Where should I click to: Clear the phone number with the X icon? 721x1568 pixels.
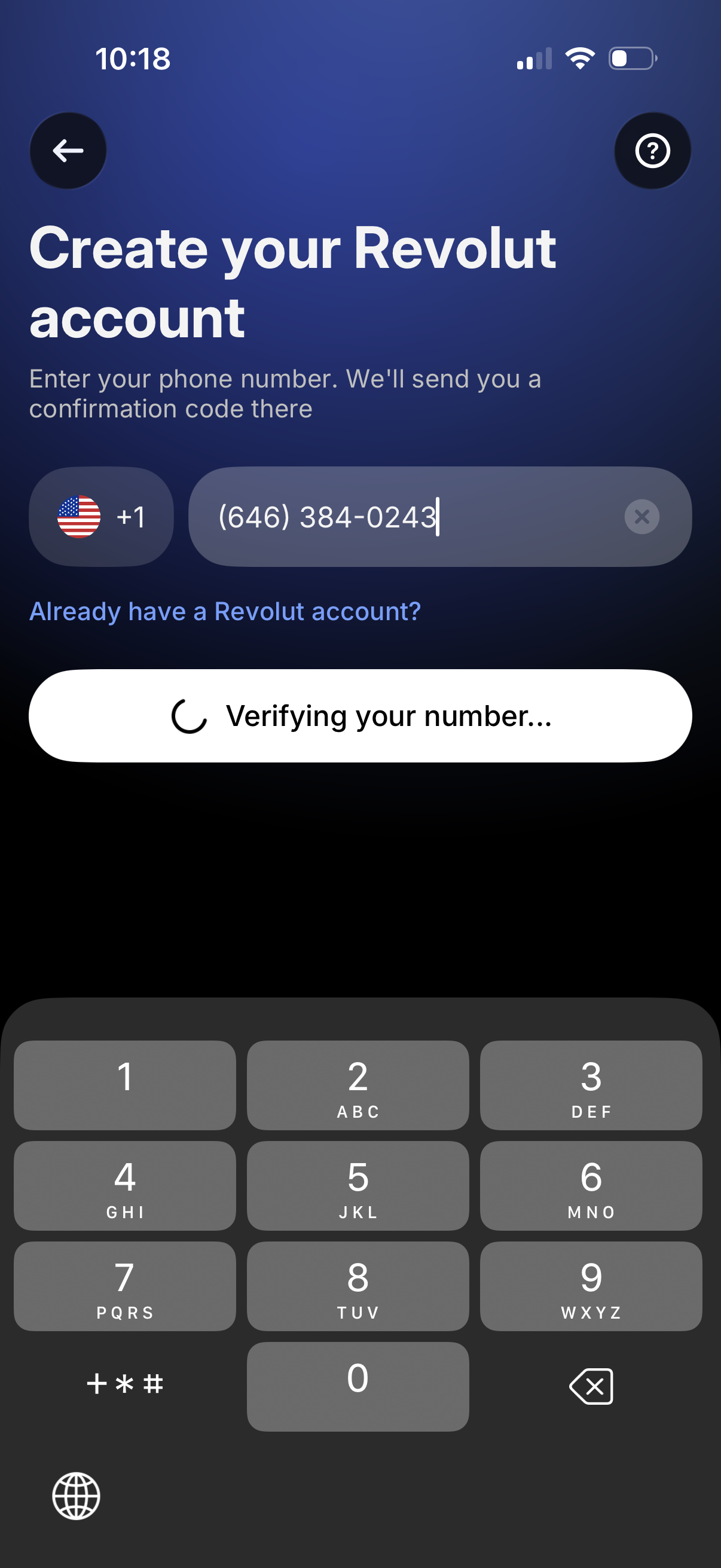[x=642, y=517]
